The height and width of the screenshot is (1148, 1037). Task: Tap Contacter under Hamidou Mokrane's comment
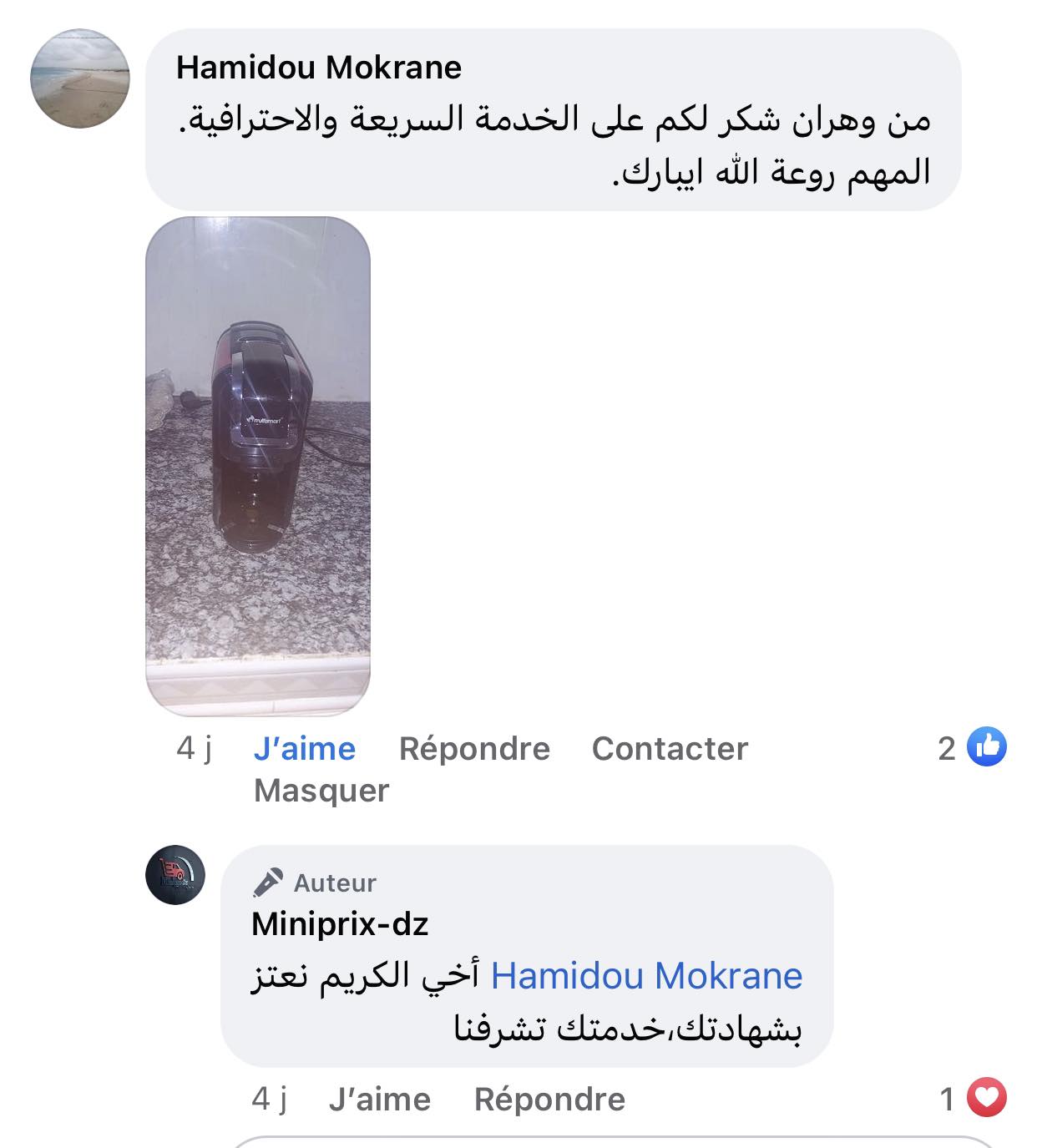(x=670, y=749)
